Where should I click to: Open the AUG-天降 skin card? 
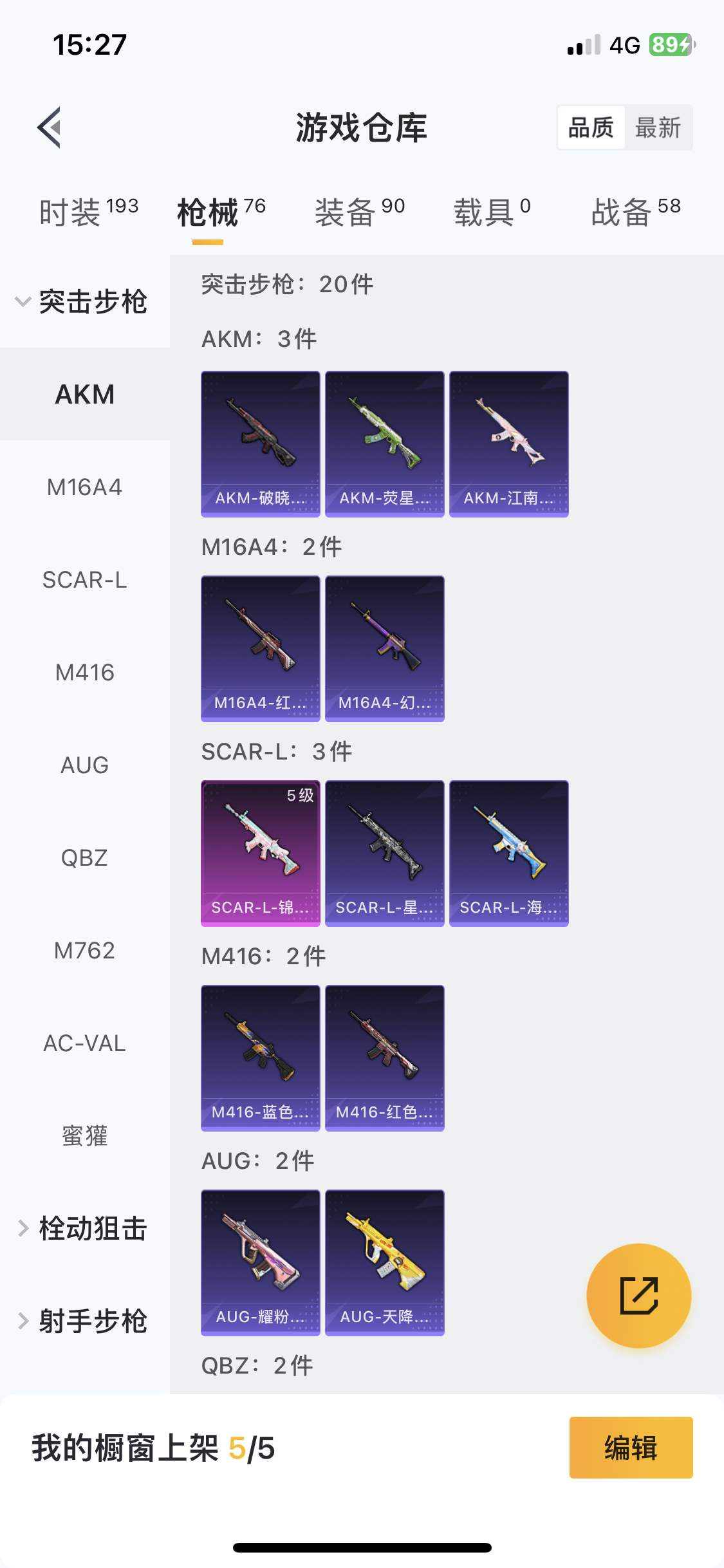tap(384, 1262)
